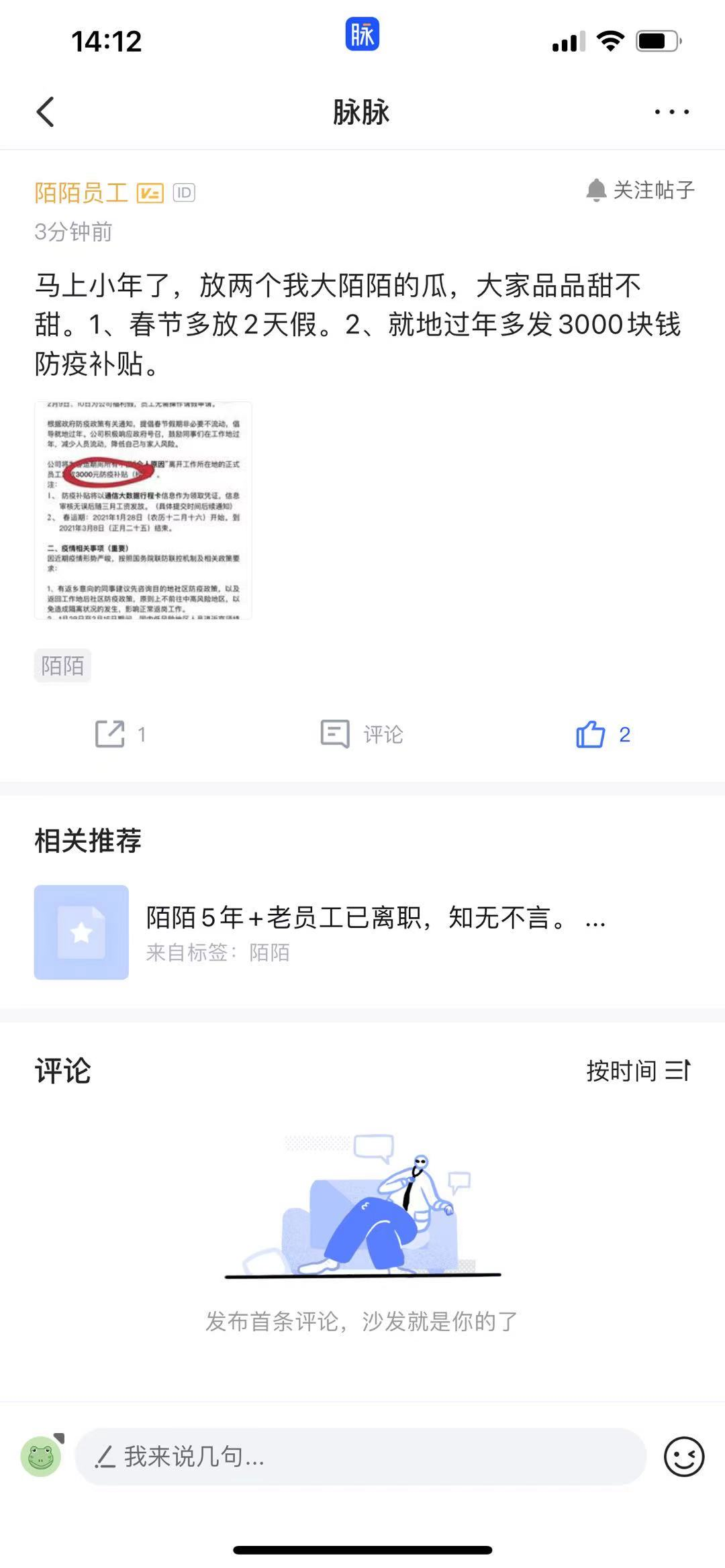
Task: Open the three-dot overflow menu
Action: point(672,112)
